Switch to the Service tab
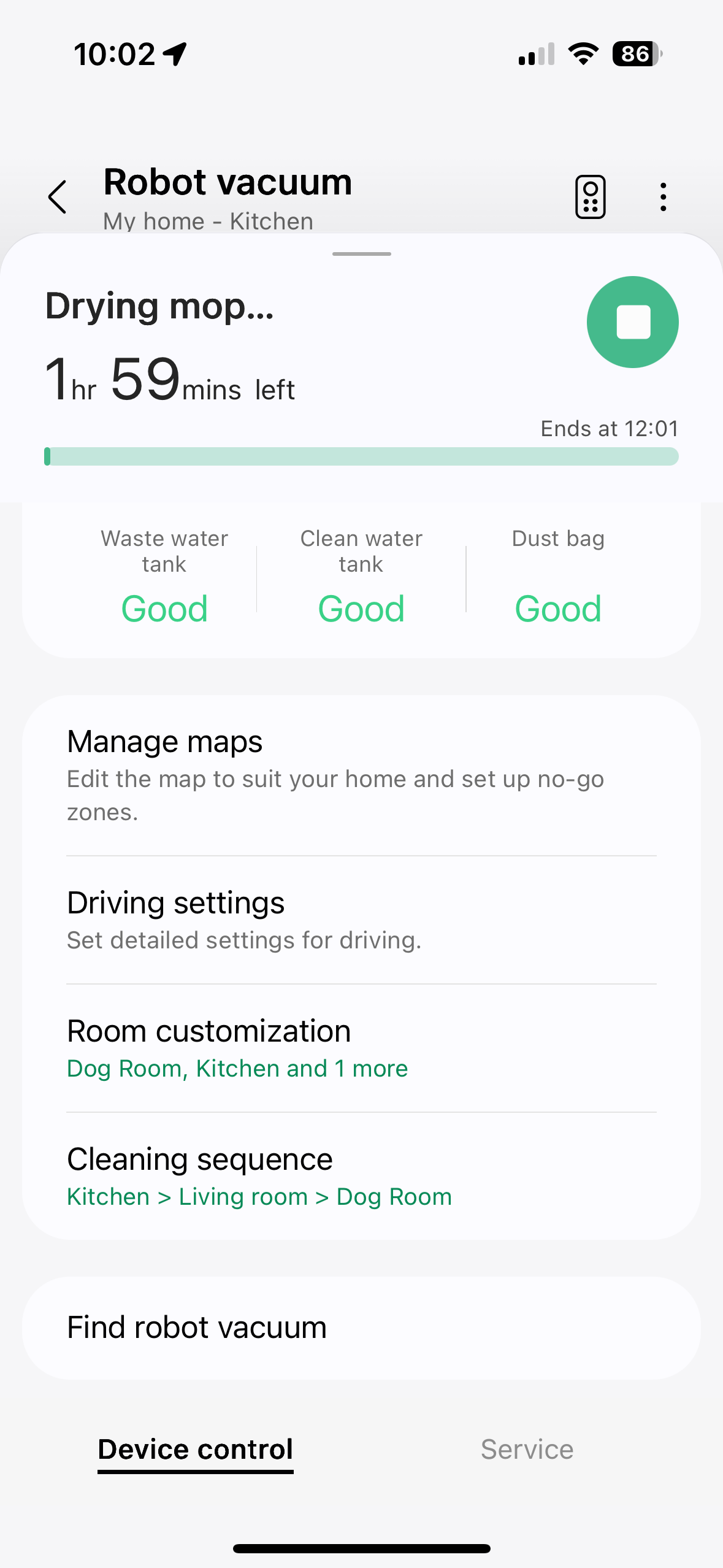The image size is (723, 1568). coord(527,1449)
